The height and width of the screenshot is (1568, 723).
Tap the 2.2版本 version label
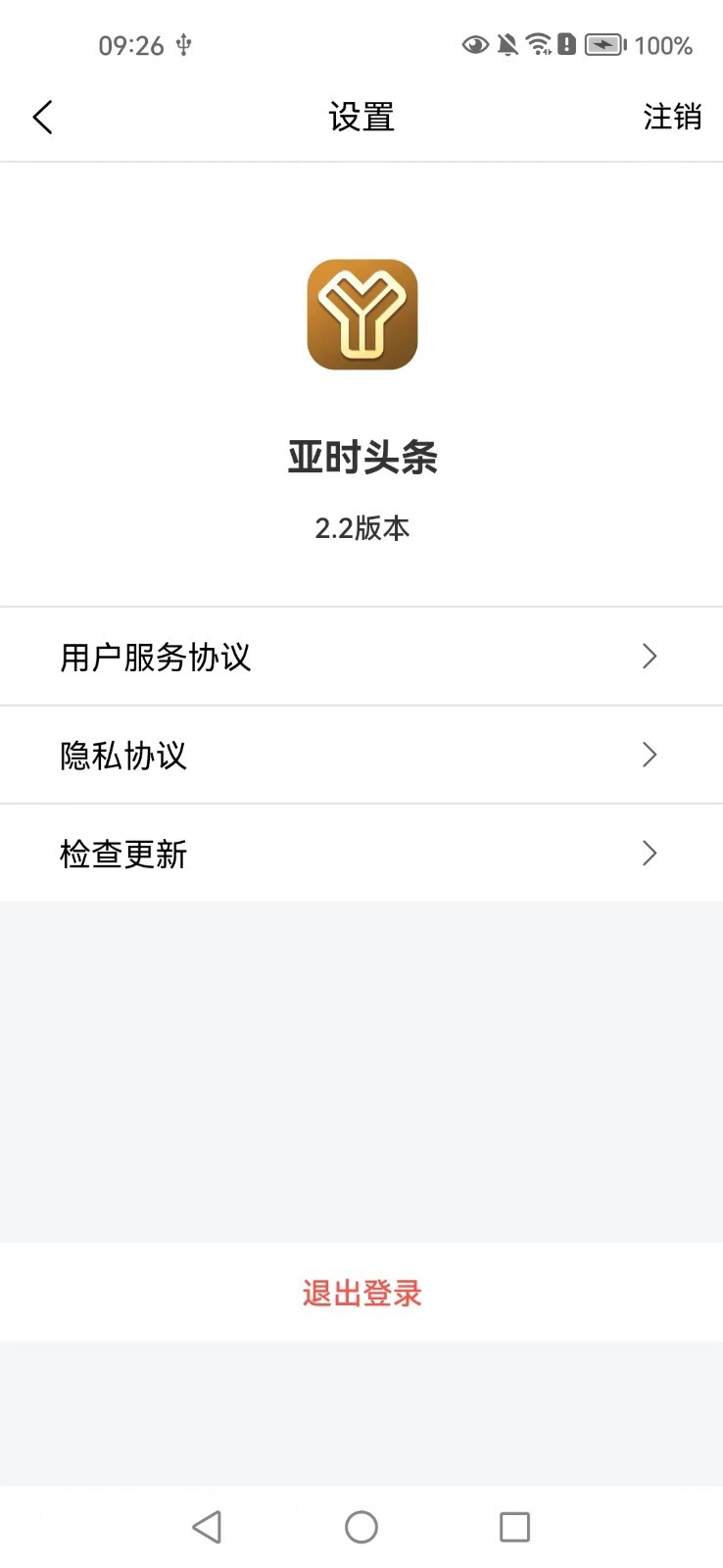click(x=361, y=527)
